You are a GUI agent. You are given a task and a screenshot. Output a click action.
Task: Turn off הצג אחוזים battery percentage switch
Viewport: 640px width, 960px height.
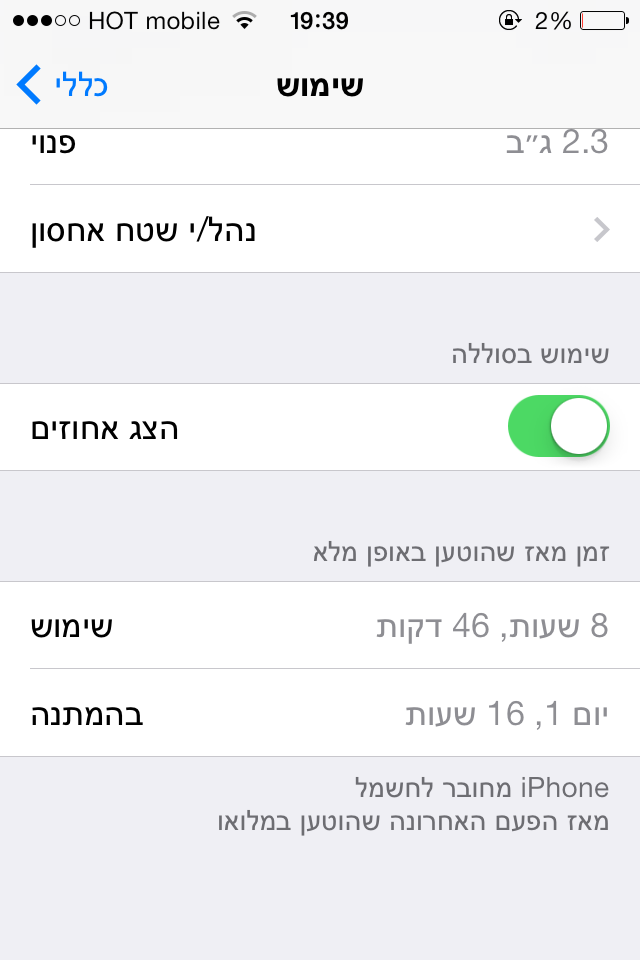(558, 427)
